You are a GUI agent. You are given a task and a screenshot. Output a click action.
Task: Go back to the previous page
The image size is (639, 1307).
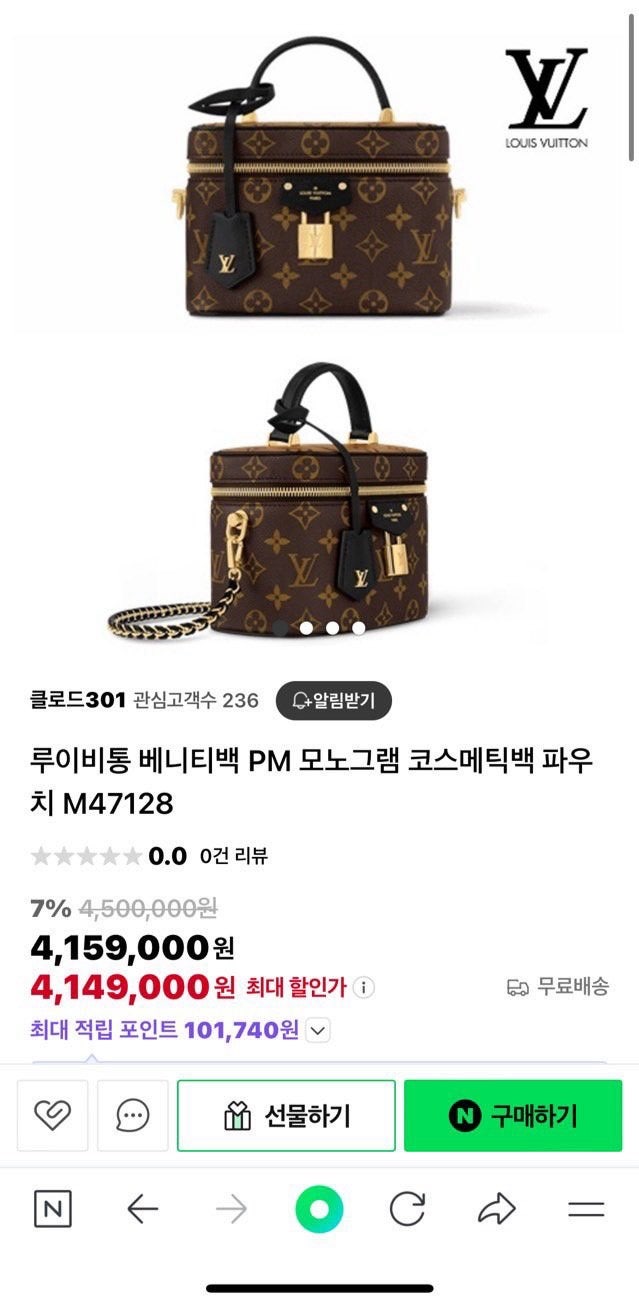click(143, 1210)
